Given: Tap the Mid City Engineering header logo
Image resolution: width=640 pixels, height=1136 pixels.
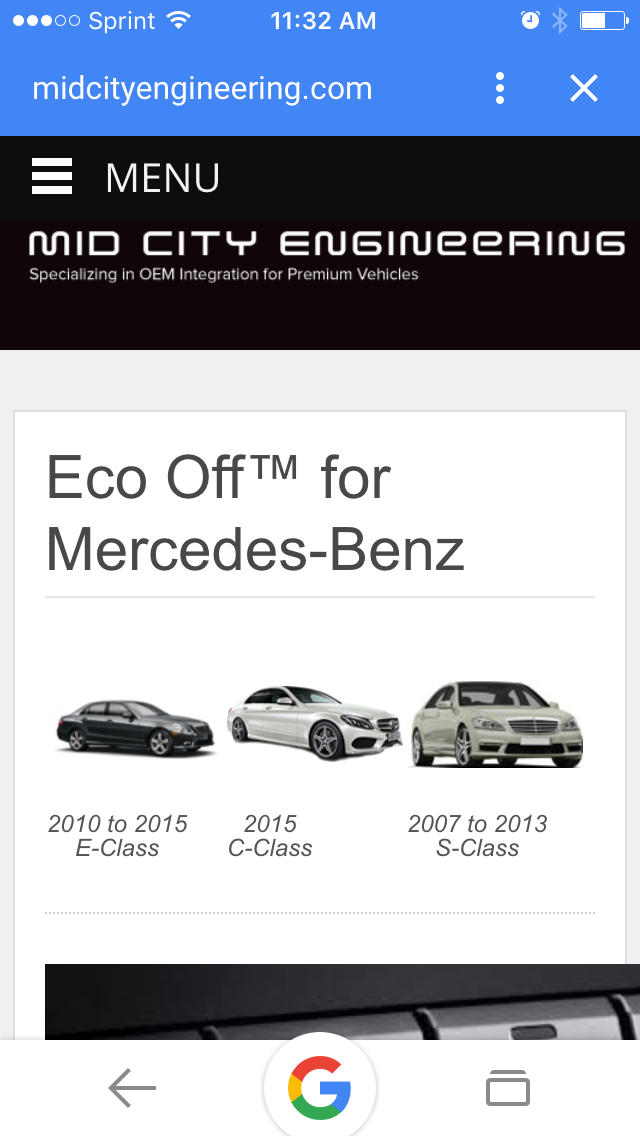Looking at the screenshot, I should coord(326,256).
